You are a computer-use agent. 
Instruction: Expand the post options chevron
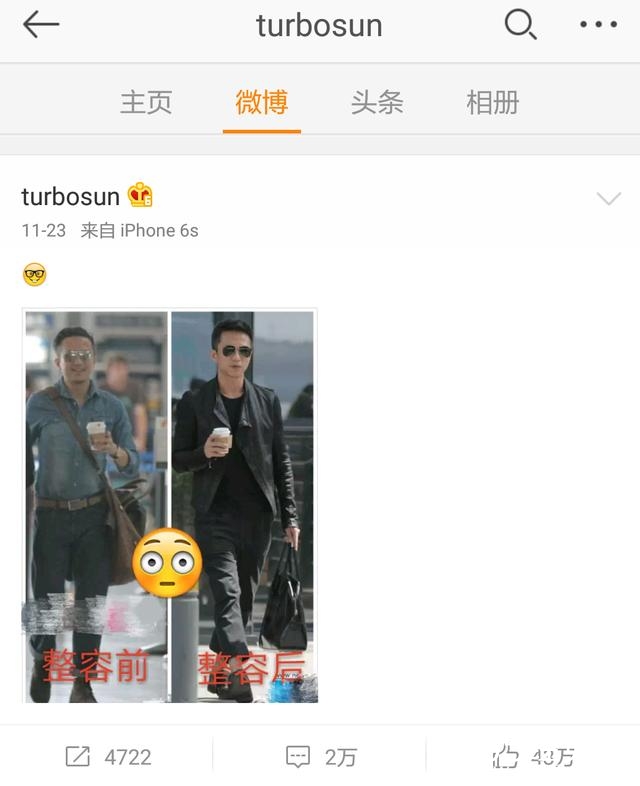(x=608, y=199)
